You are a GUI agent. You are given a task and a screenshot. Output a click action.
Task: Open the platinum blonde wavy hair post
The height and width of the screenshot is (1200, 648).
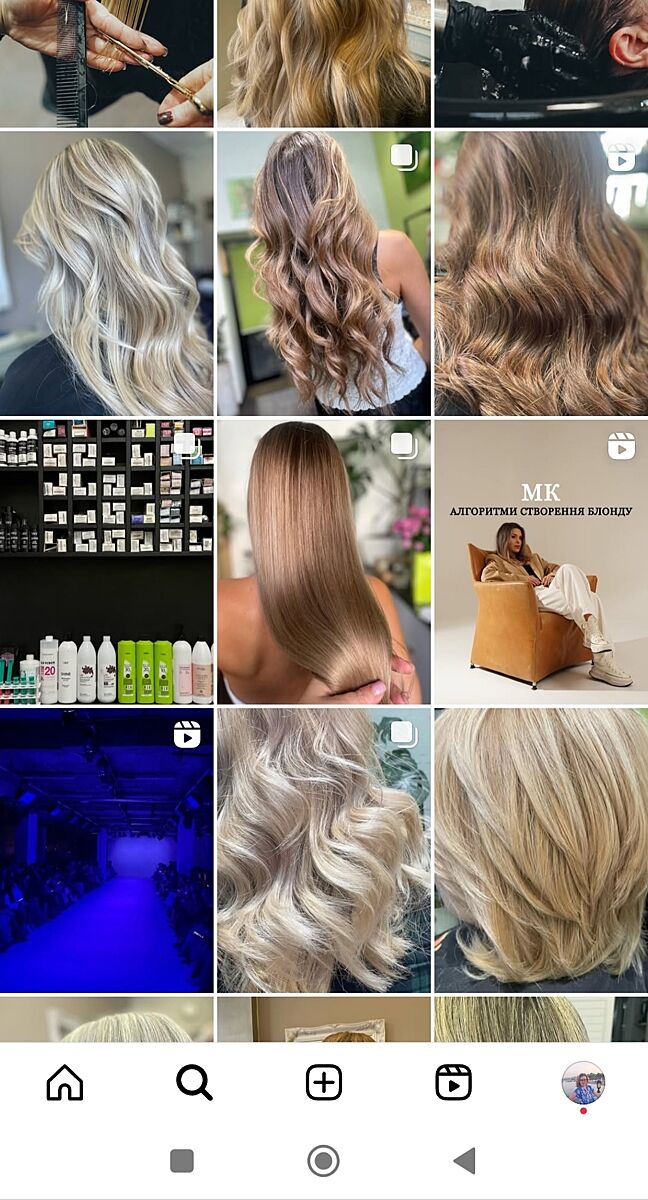click(x=106, y=273)
